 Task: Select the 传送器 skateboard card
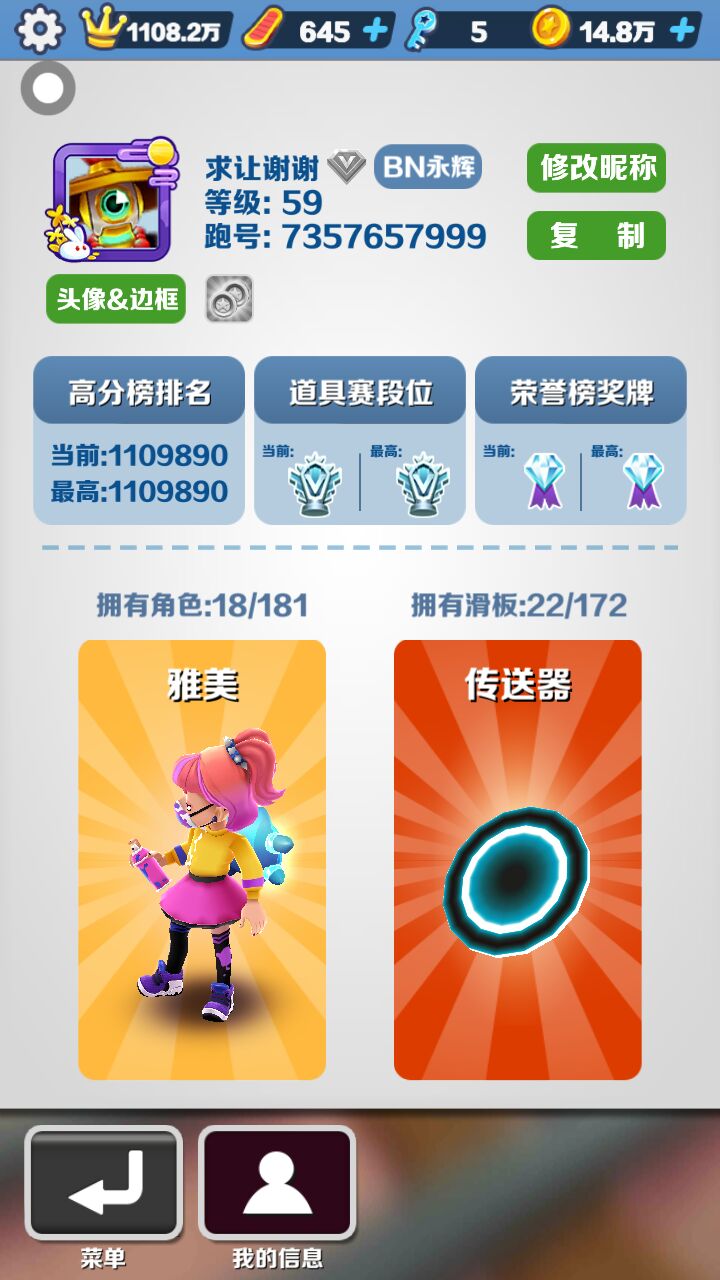click(518, 860)
